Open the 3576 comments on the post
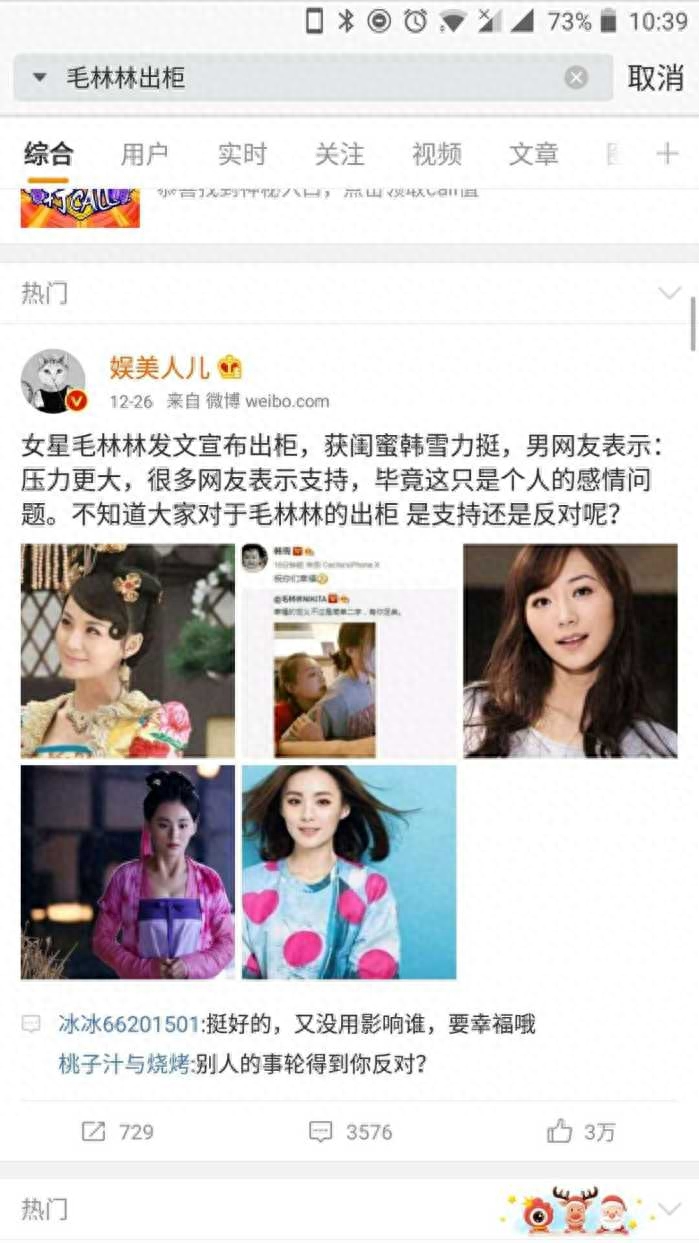This screenshot has height=1243, width=699. coord(350,1131)
